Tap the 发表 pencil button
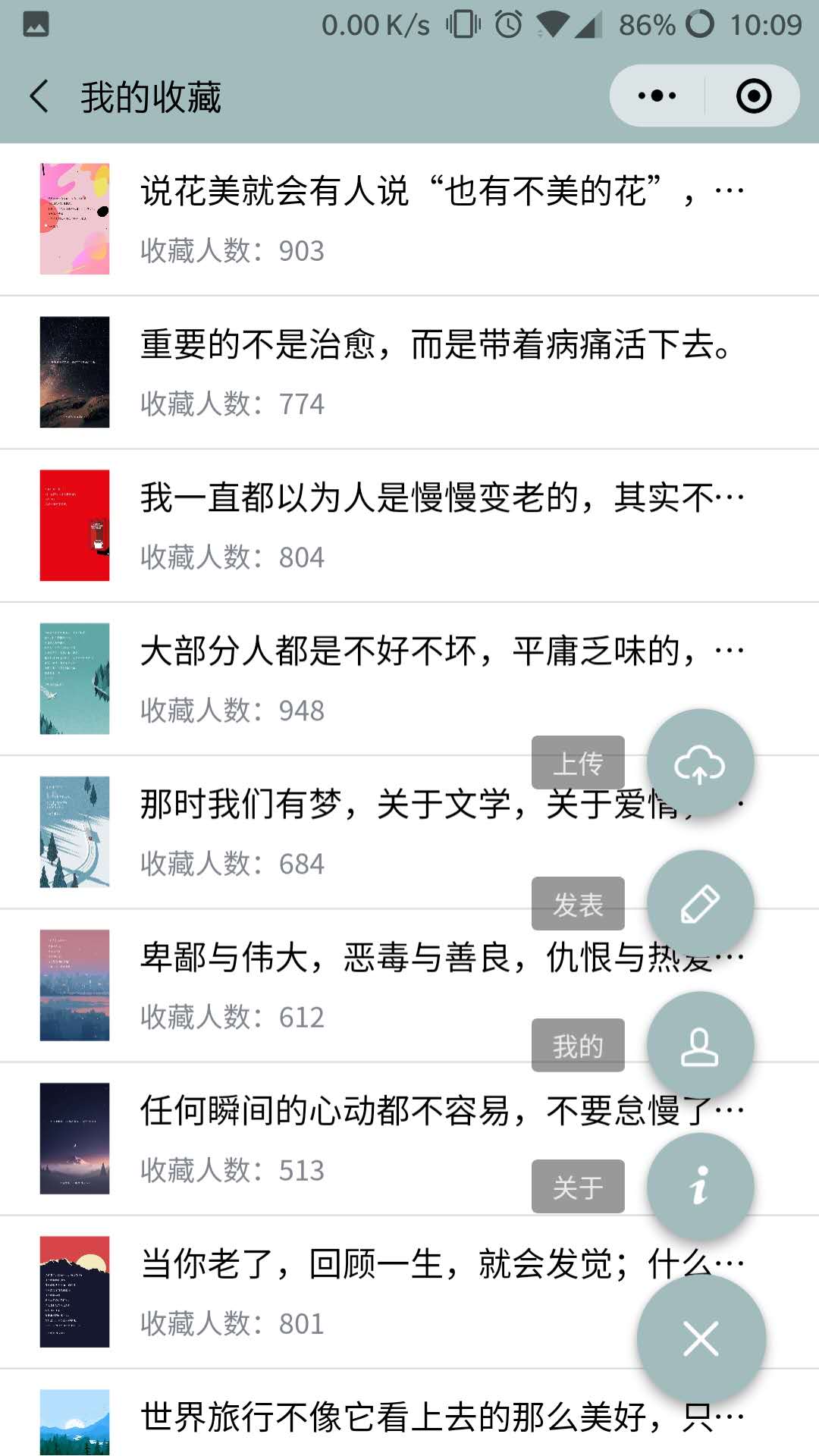The height and width of the screenshot is (1456, 819). point(700,904)
